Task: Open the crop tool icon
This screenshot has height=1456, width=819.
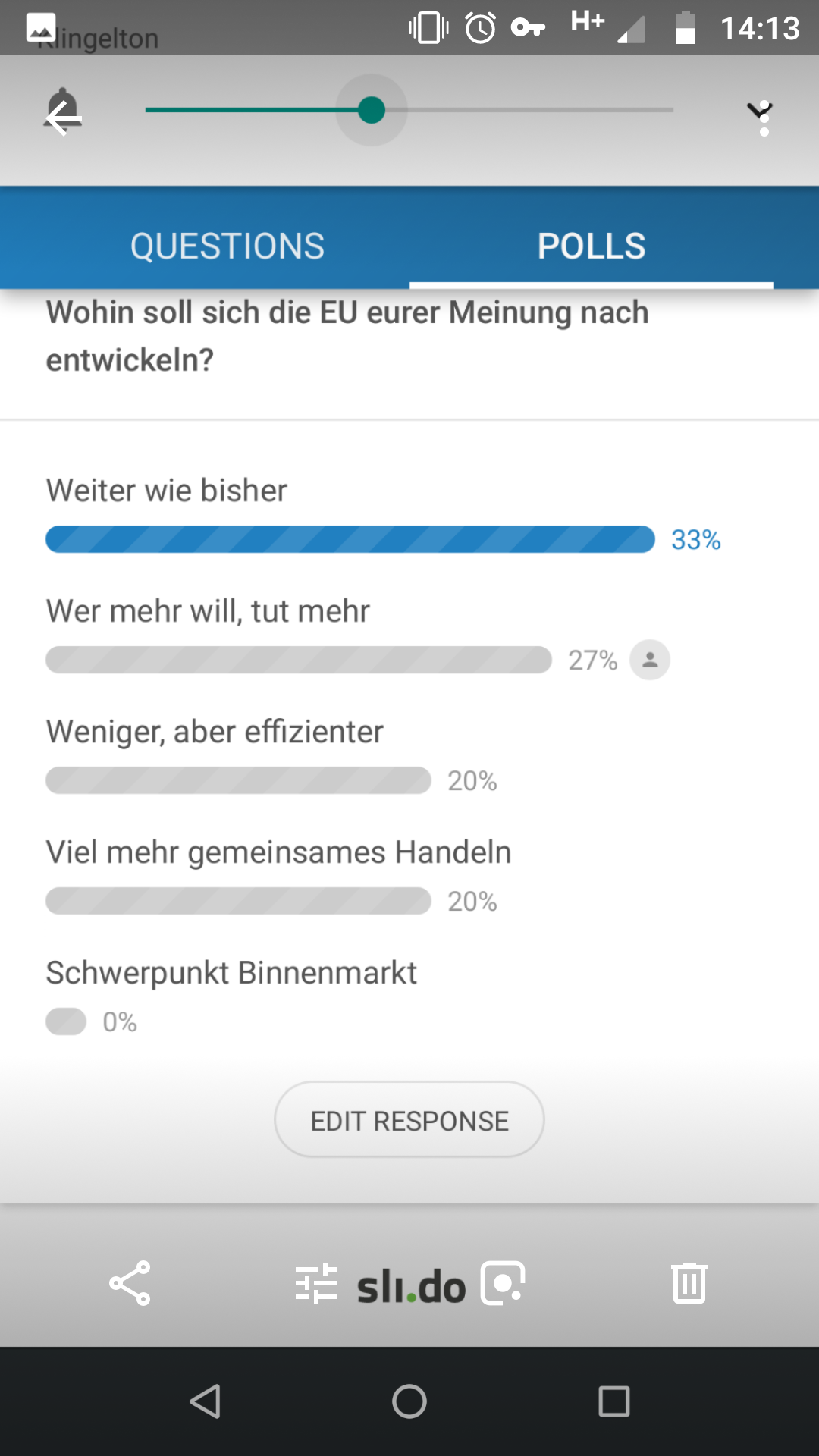Action: (503, 1283)
